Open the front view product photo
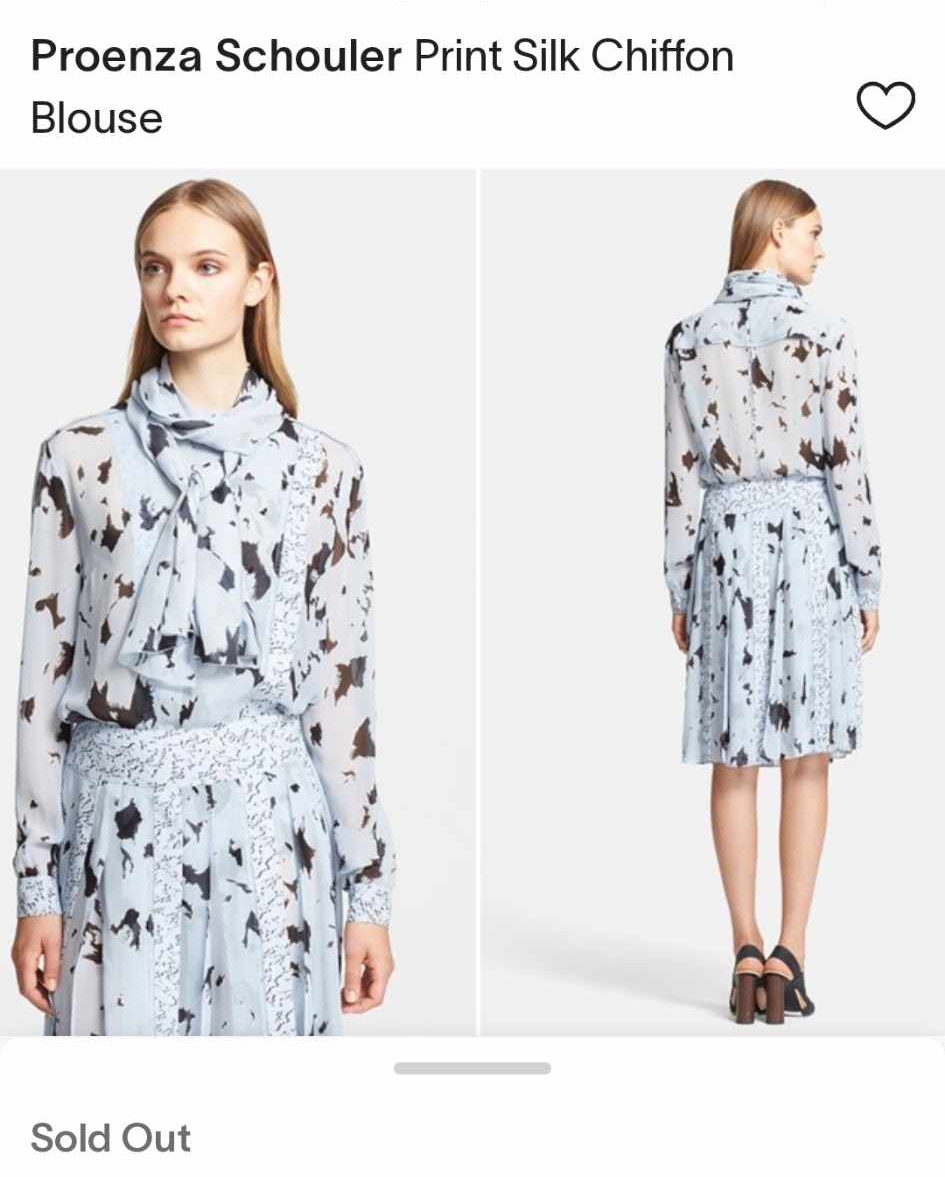This screenshot has height=1177, width=945. 238,600
